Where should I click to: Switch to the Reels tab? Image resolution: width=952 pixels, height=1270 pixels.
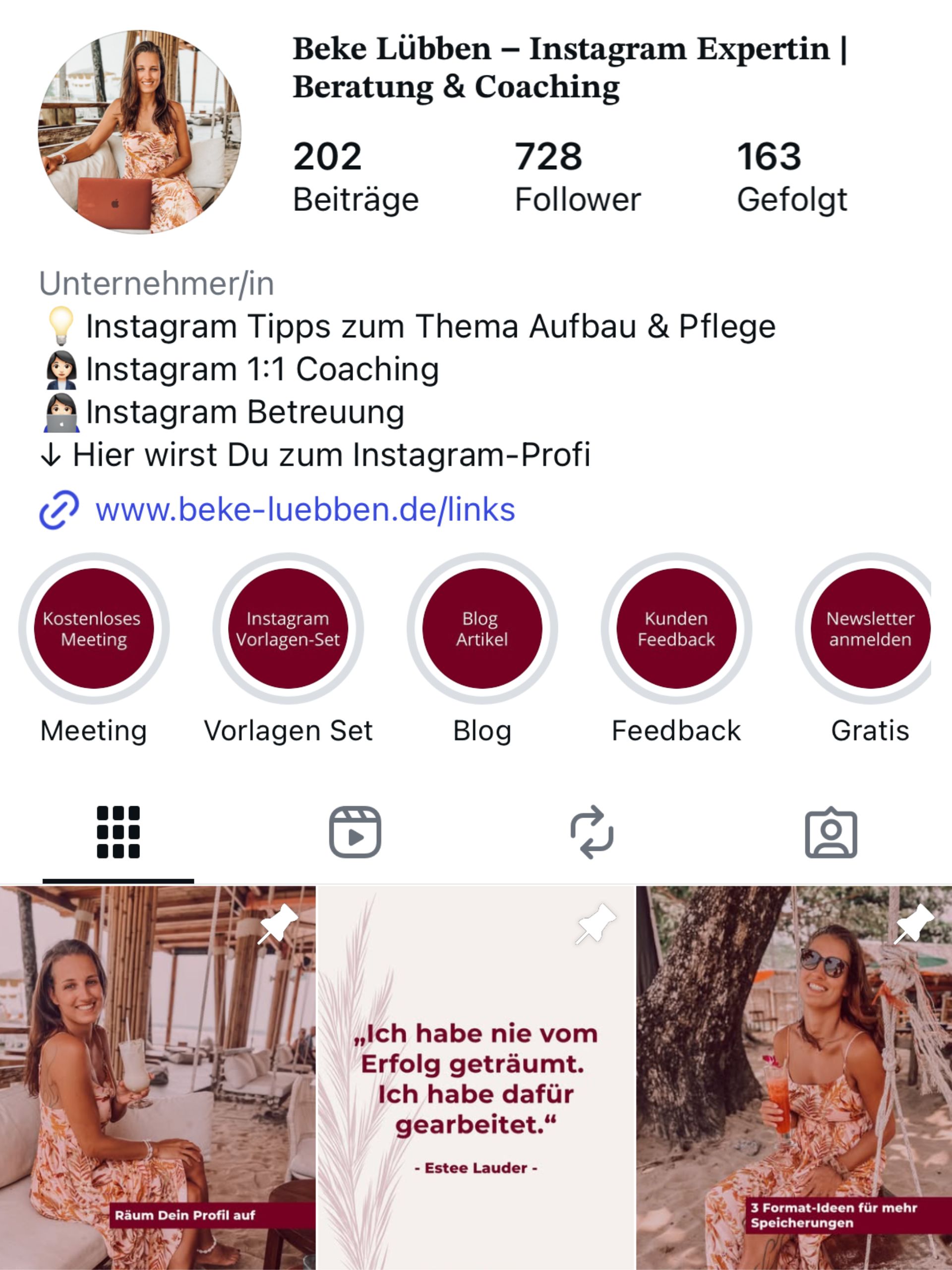pos(355,832)
